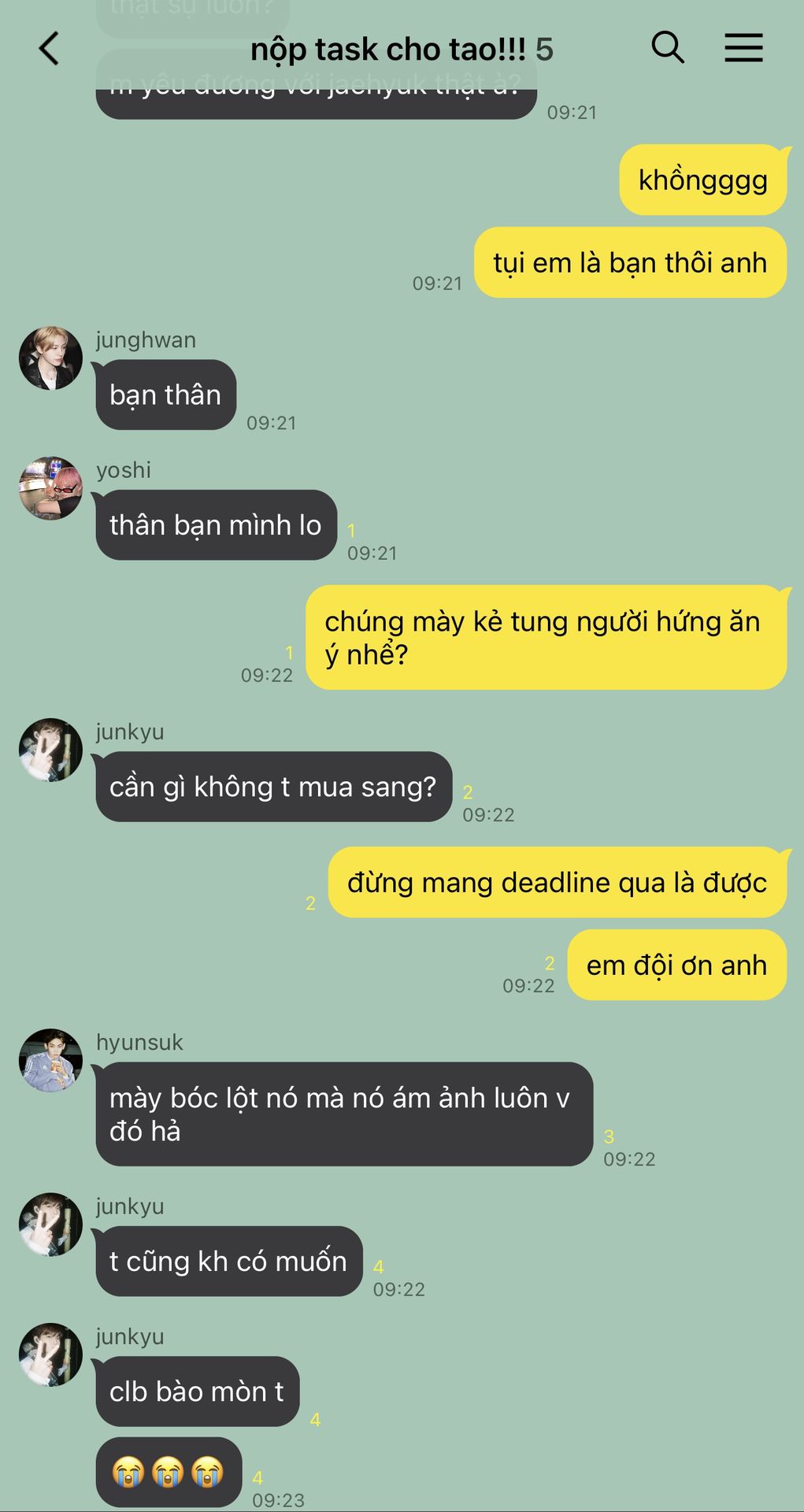Open the chat room hamburger menu

tap(743, 48)
